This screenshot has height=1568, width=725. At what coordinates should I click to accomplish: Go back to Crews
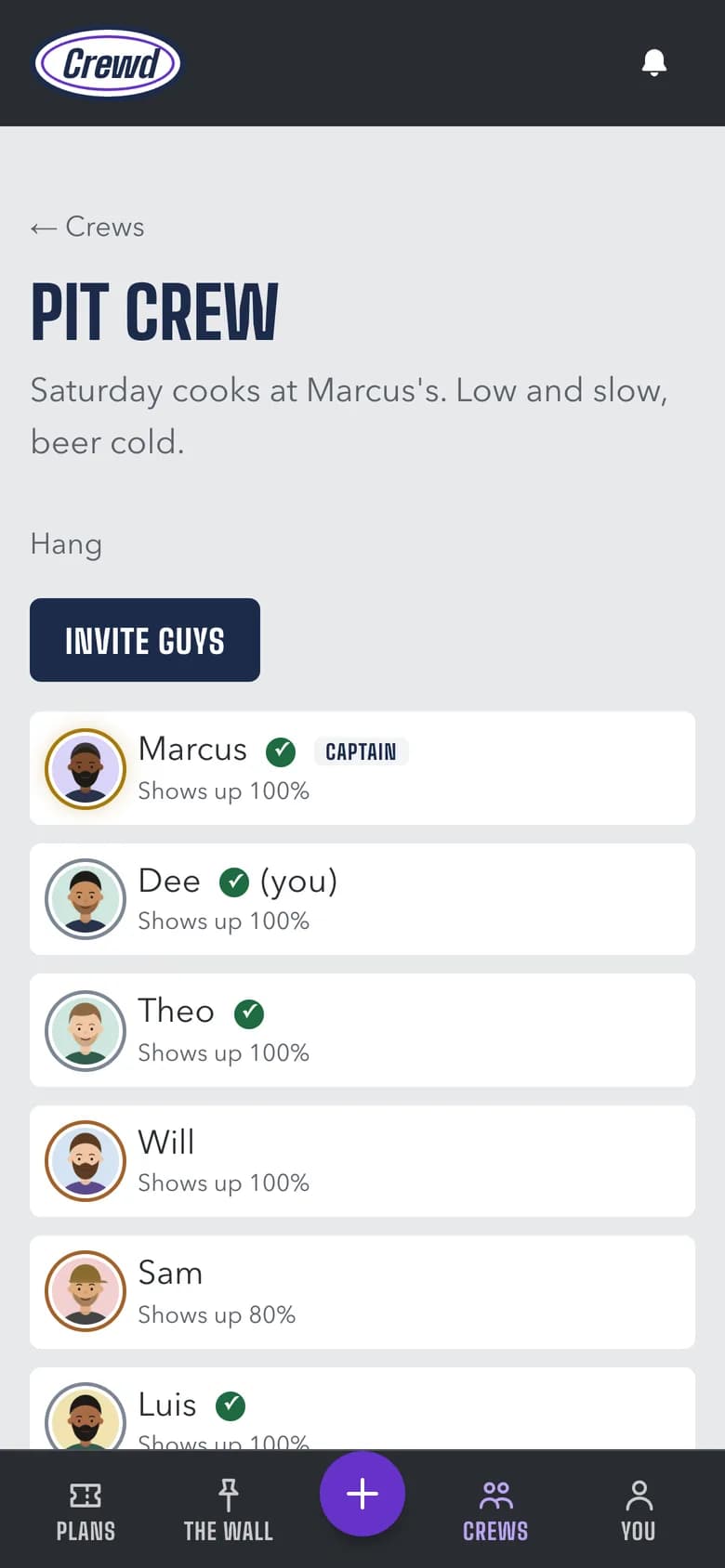[87, 227]
